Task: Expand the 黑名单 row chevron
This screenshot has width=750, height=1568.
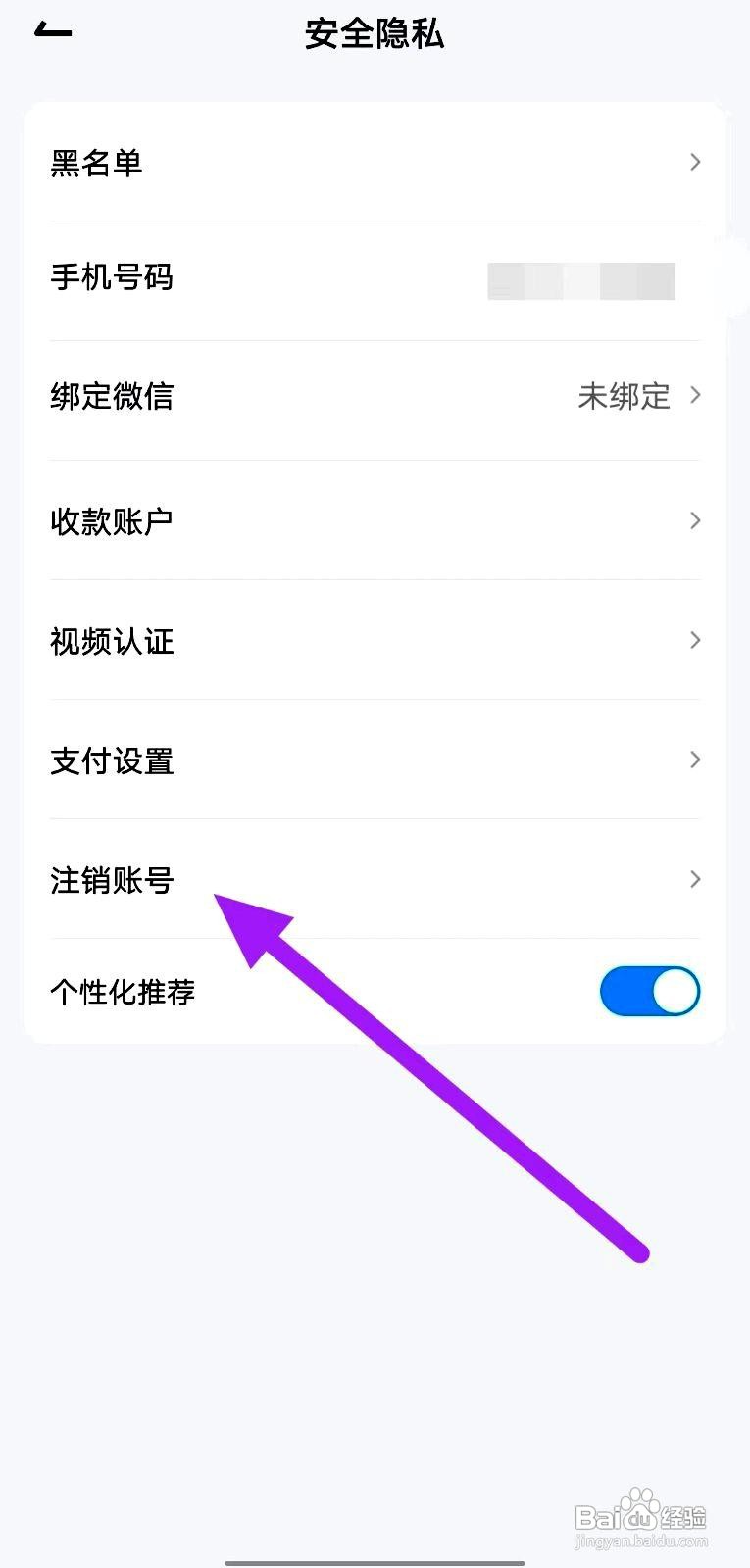Action: click(x=695, y=163)
